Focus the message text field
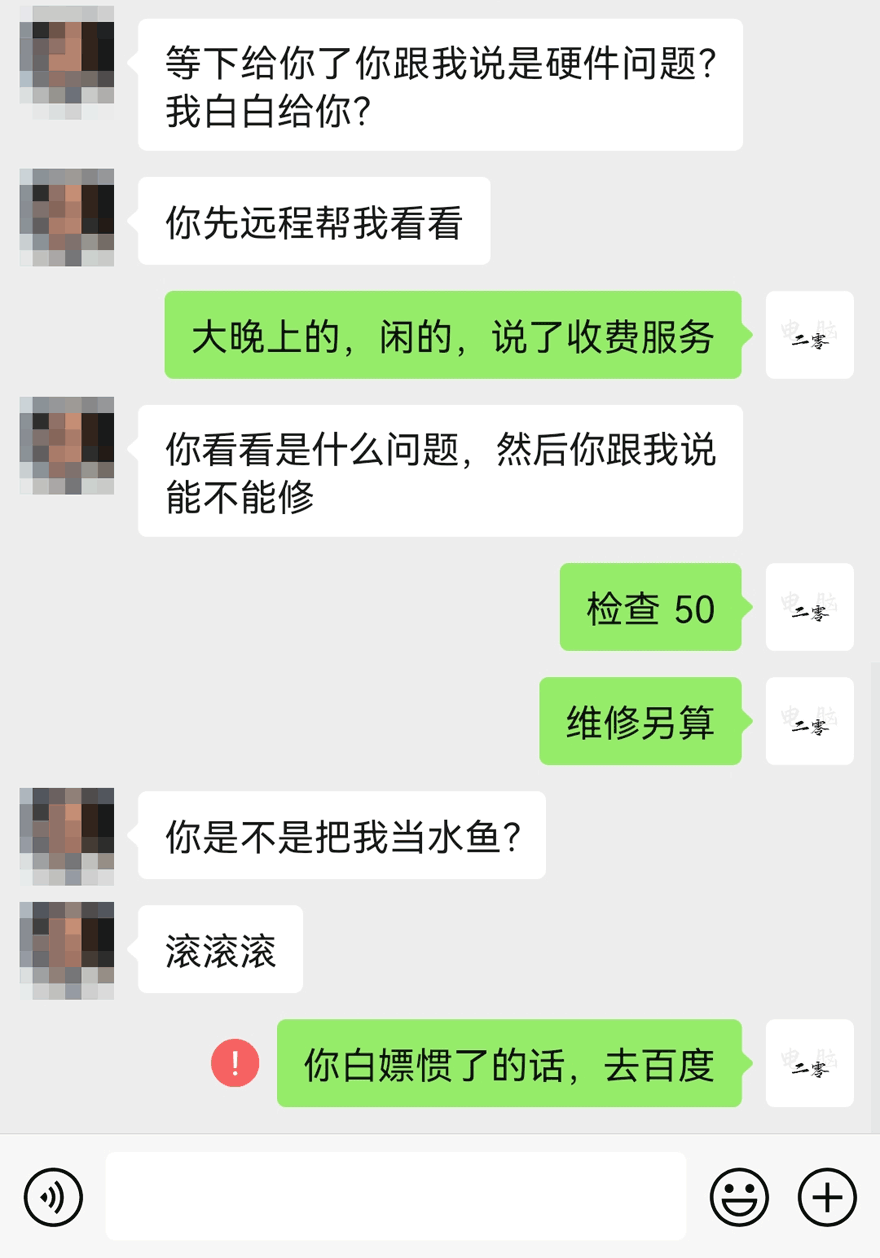880x1258 pixels. click(396, 1196)
